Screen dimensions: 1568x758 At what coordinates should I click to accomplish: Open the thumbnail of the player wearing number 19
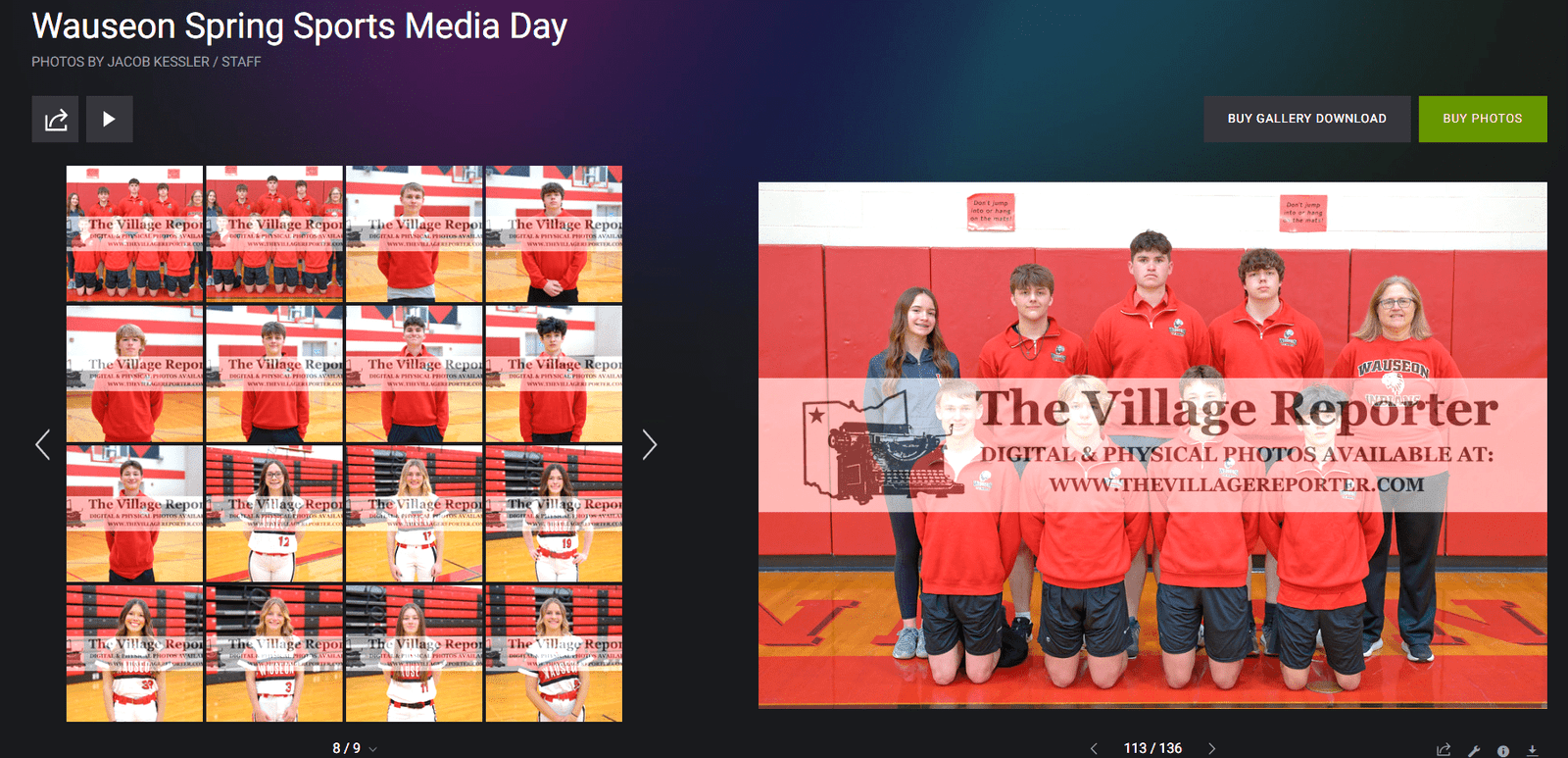[x=554, y=514]
